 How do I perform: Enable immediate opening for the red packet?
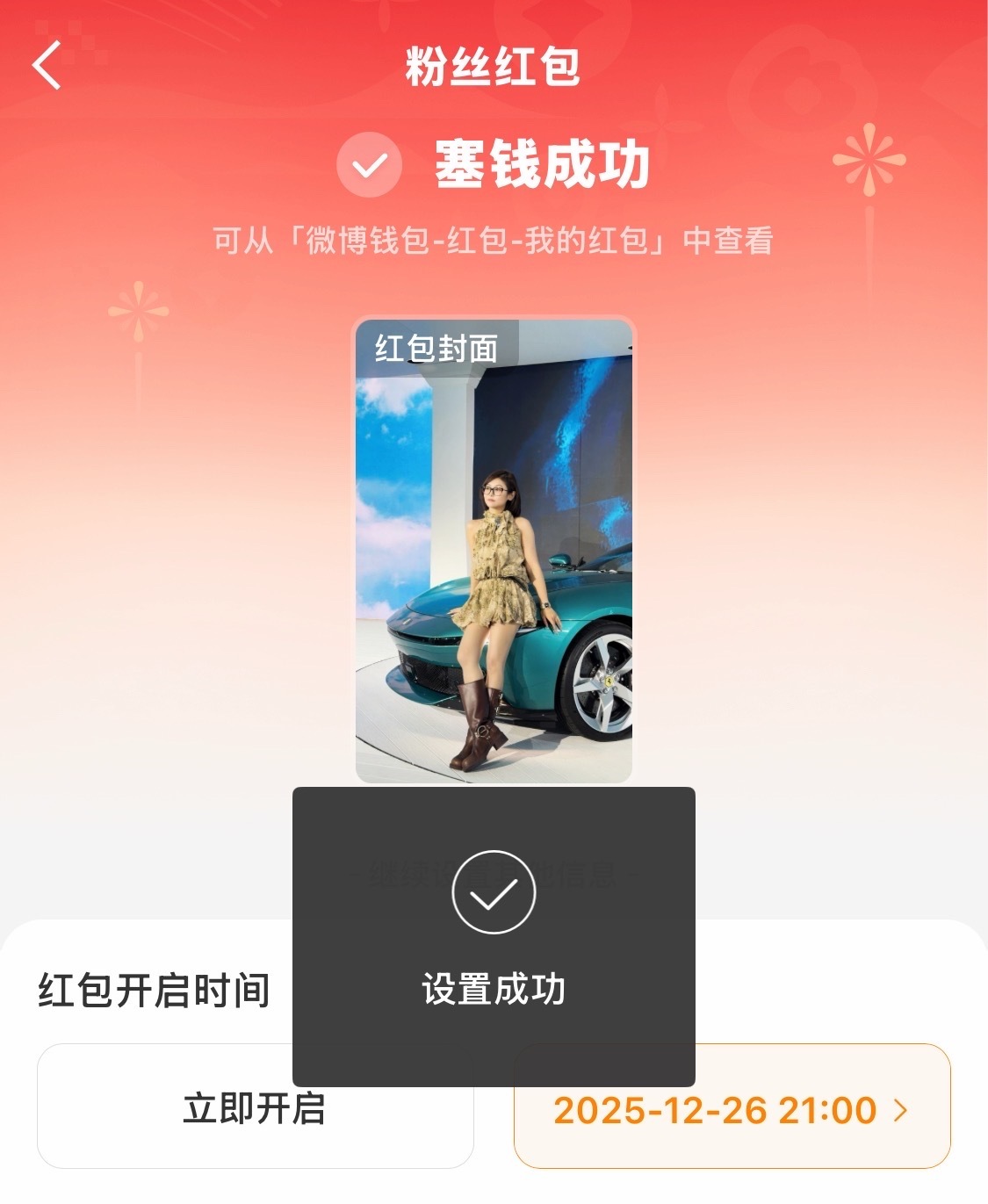click(254, 1109)
